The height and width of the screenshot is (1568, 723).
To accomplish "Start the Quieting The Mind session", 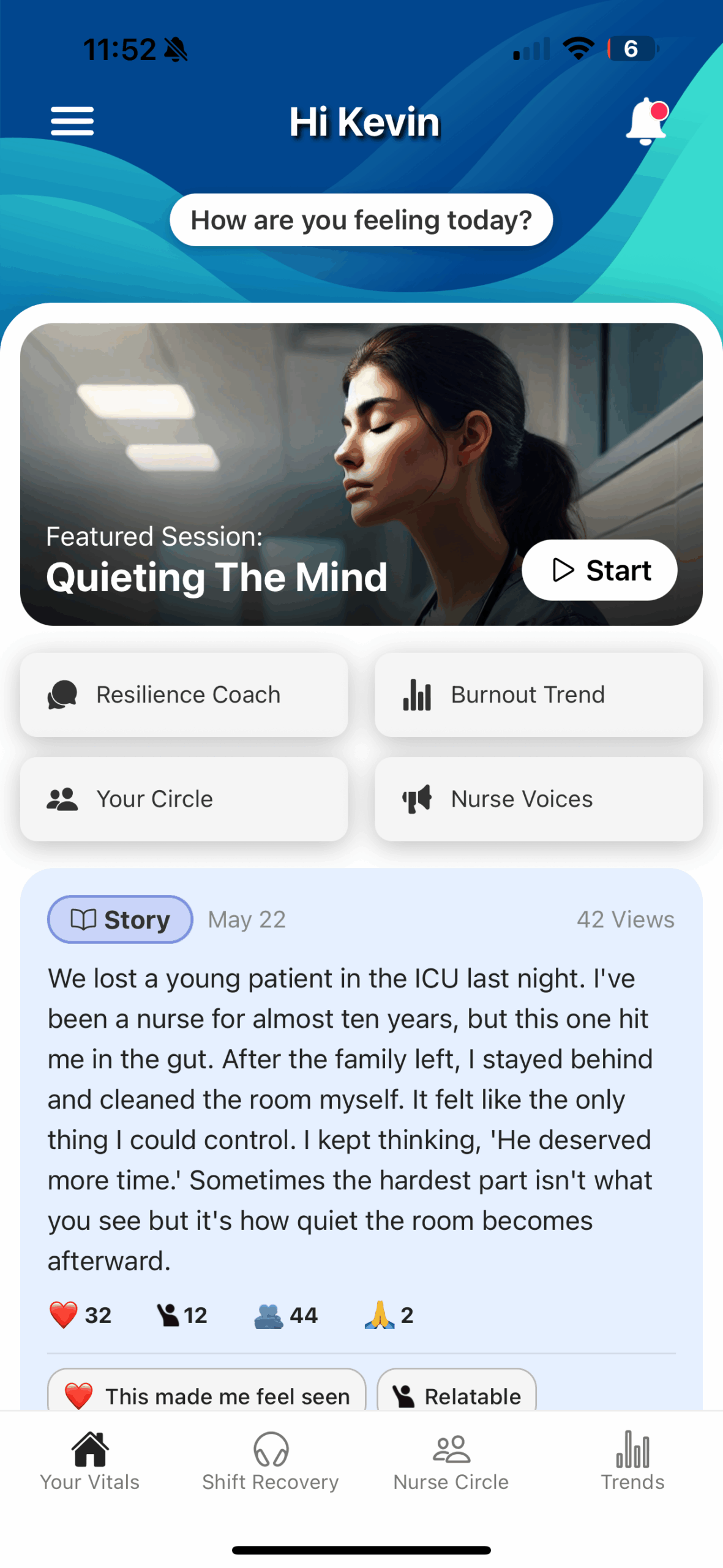I will 599,570.
